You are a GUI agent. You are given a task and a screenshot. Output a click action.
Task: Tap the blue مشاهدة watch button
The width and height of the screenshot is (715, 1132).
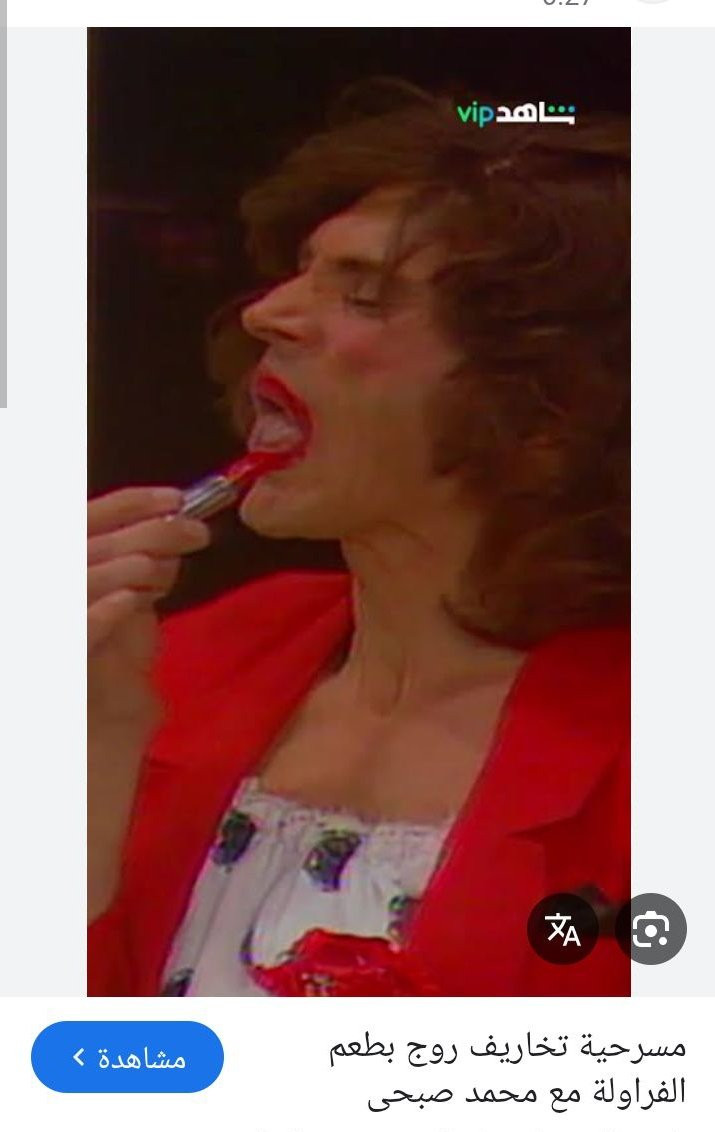pos(127,1057)
